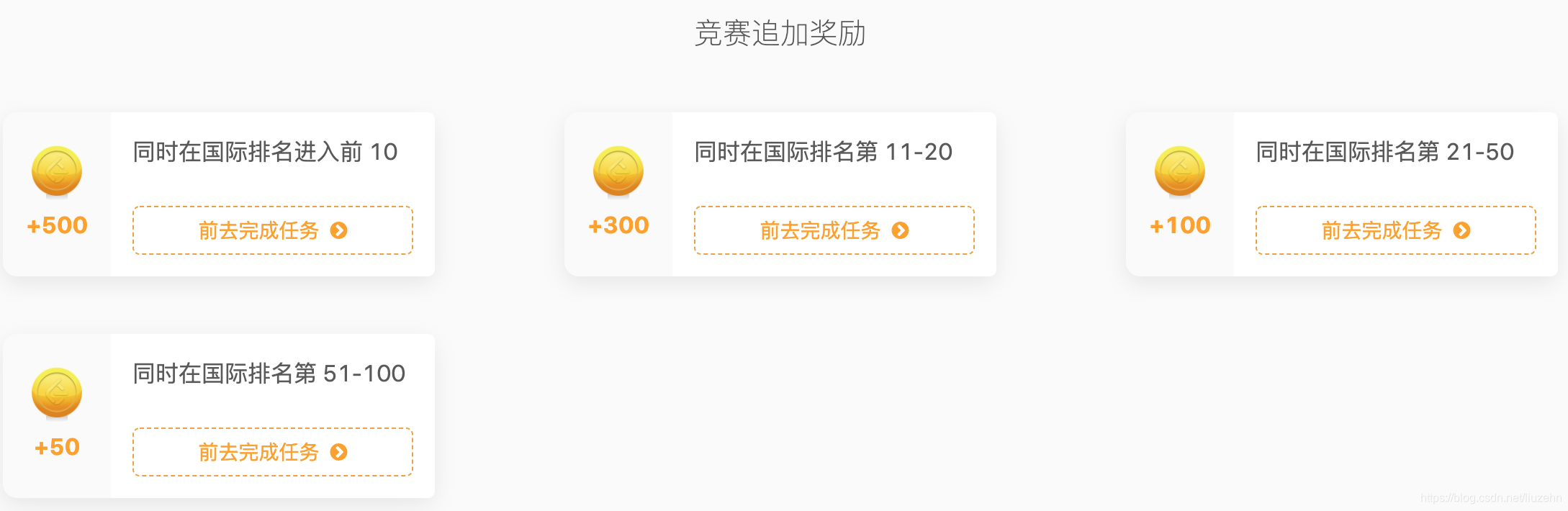Go to the task for rank 11-20
Screen dimensions: 1568x511
(834, 230)
